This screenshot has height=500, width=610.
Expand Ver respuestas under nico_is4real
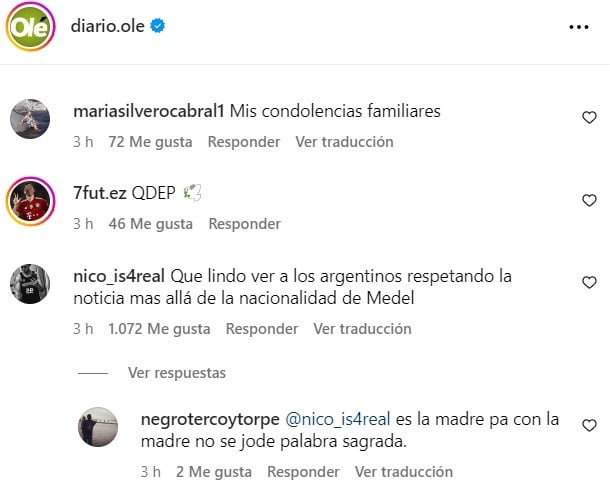click(x=176, y=373)
